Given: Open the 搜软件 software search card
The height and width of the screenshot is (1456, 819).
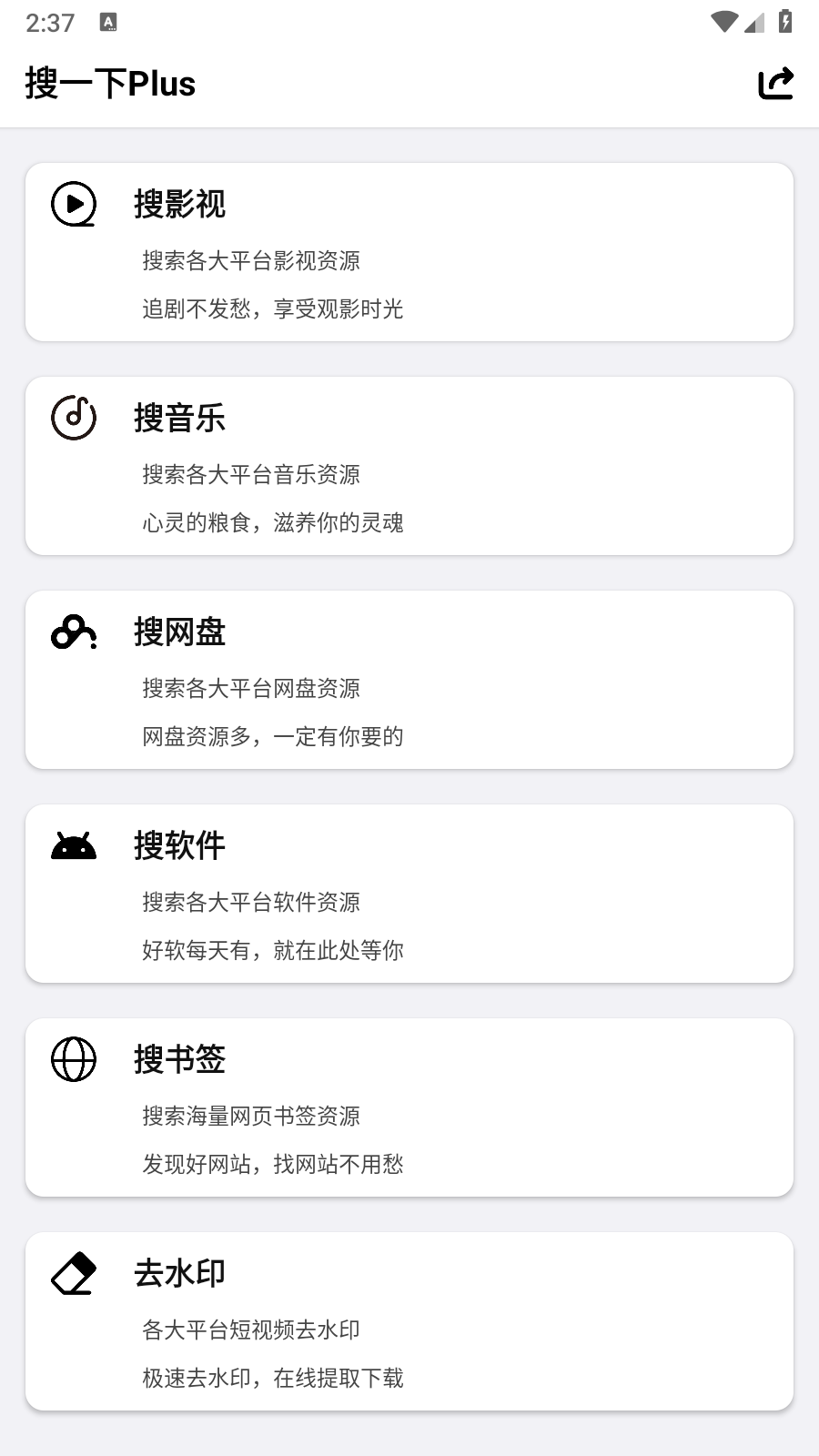Looking at the screenshot, I should click(409, 892).
